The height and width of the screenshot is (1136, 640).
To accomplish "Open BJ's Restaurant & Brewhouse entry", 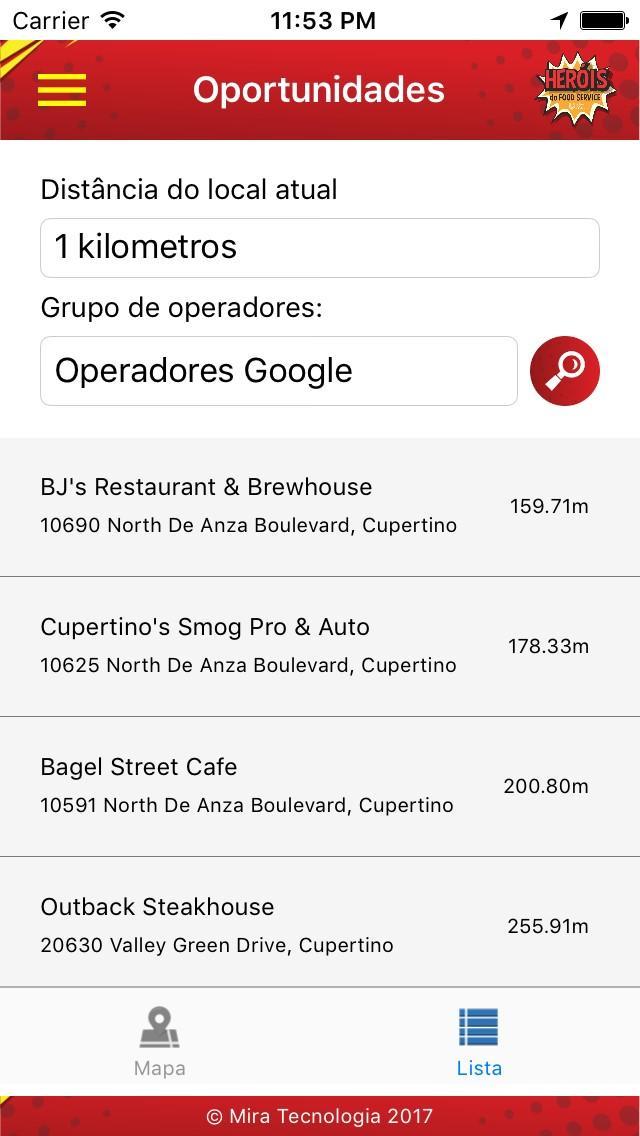I will (x=320, y=506).
